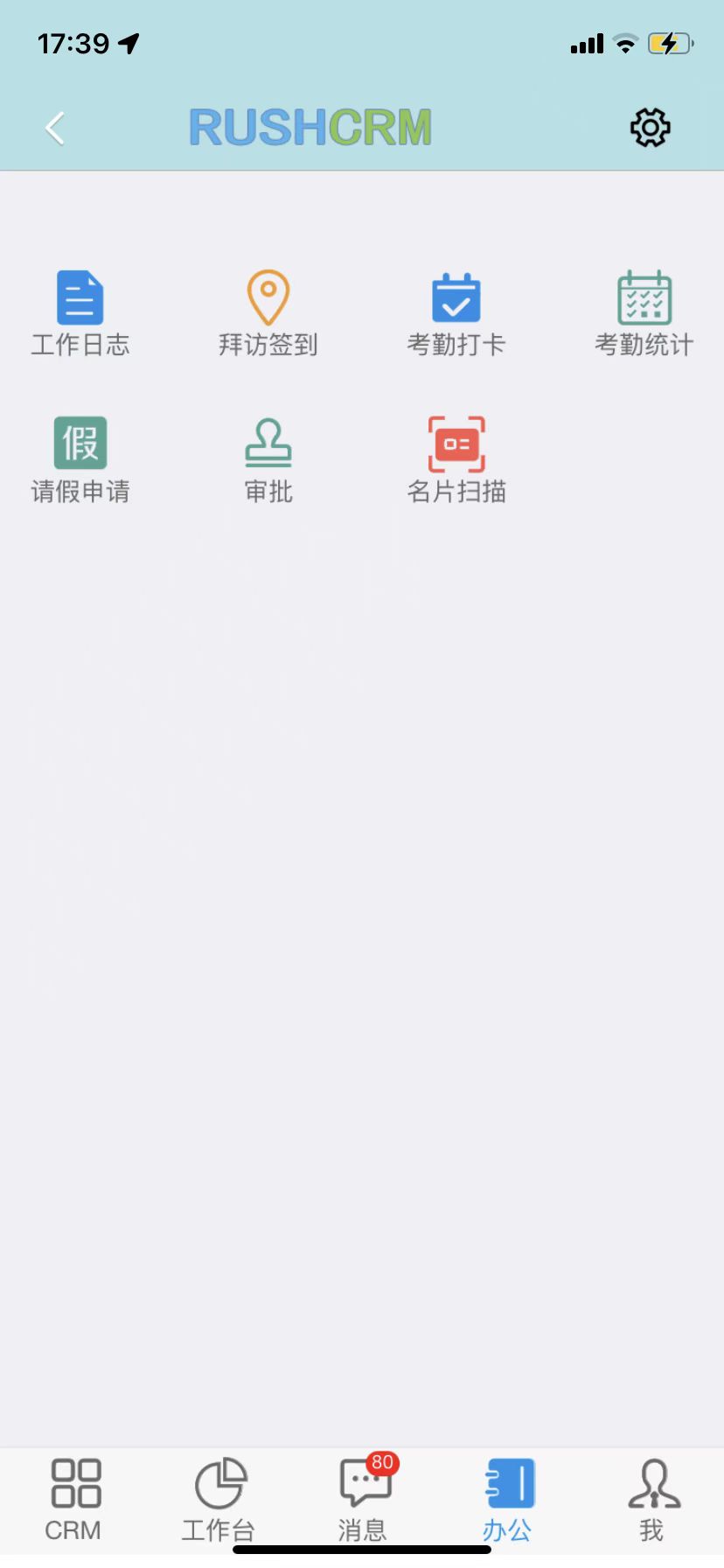Open the 请假申请 leave request form

(x=80, y=458)
